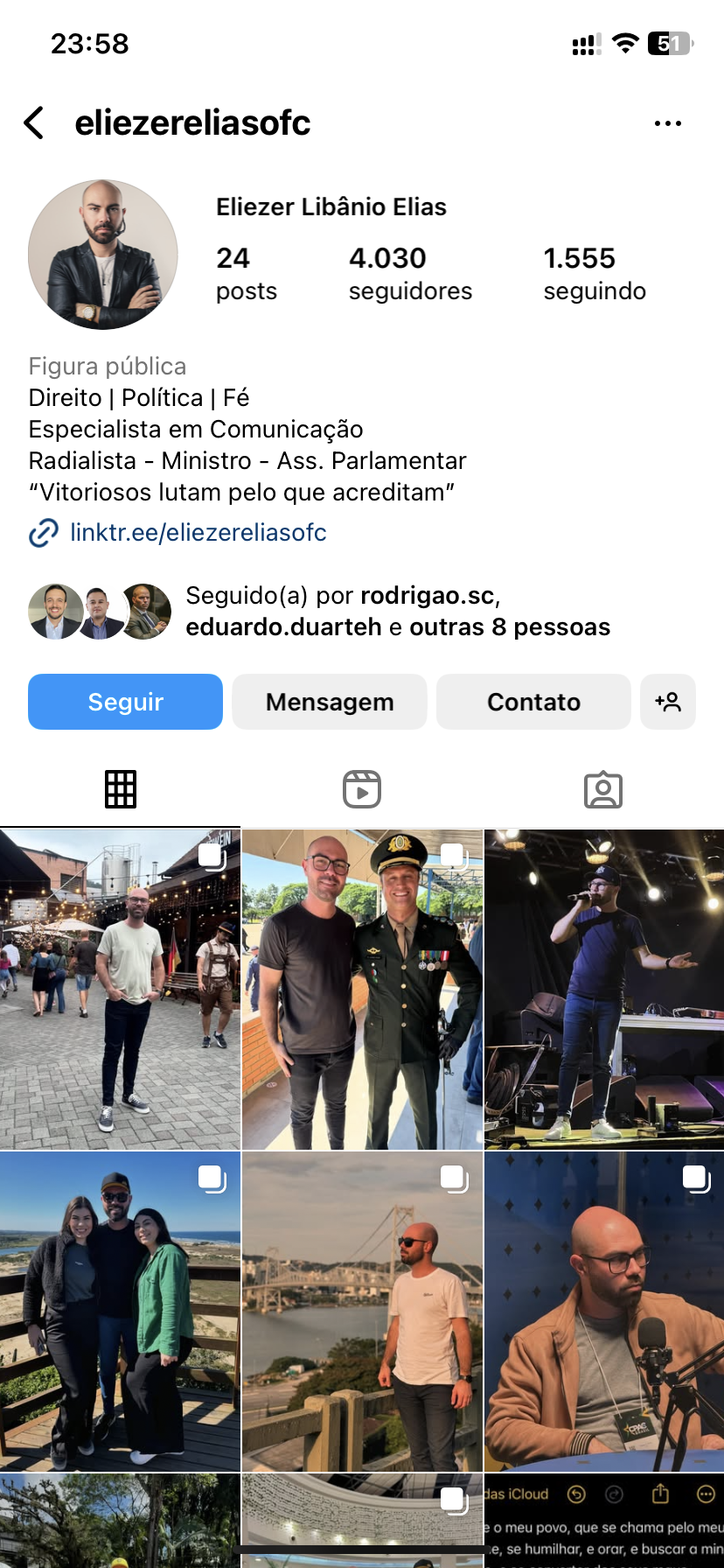
Task: Open the linktr.ee/eliezereliasofc link
Action: [x=198, y=532]
